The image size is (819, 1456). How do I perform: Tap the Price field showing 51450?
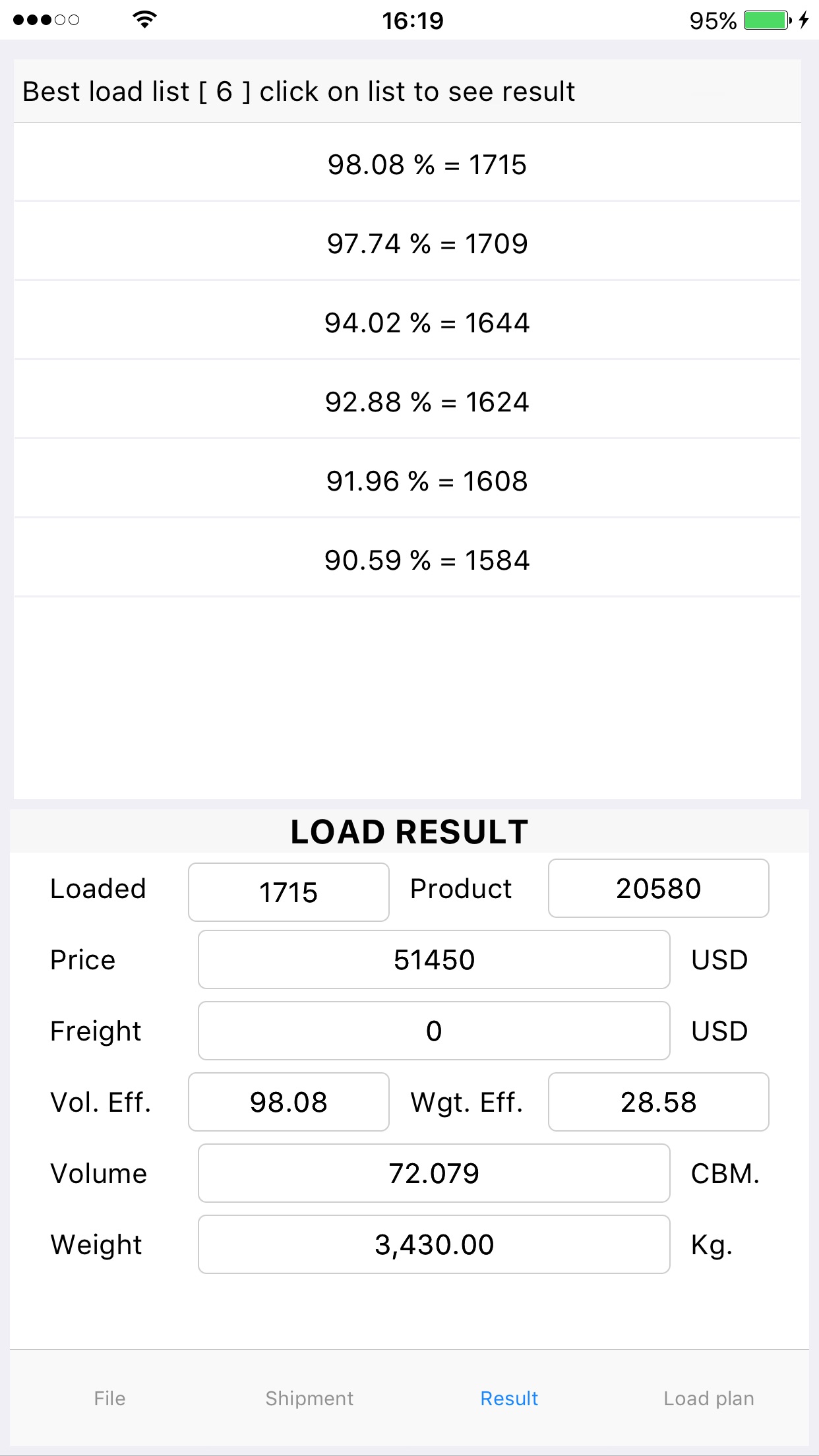click(x=434, y=959)
